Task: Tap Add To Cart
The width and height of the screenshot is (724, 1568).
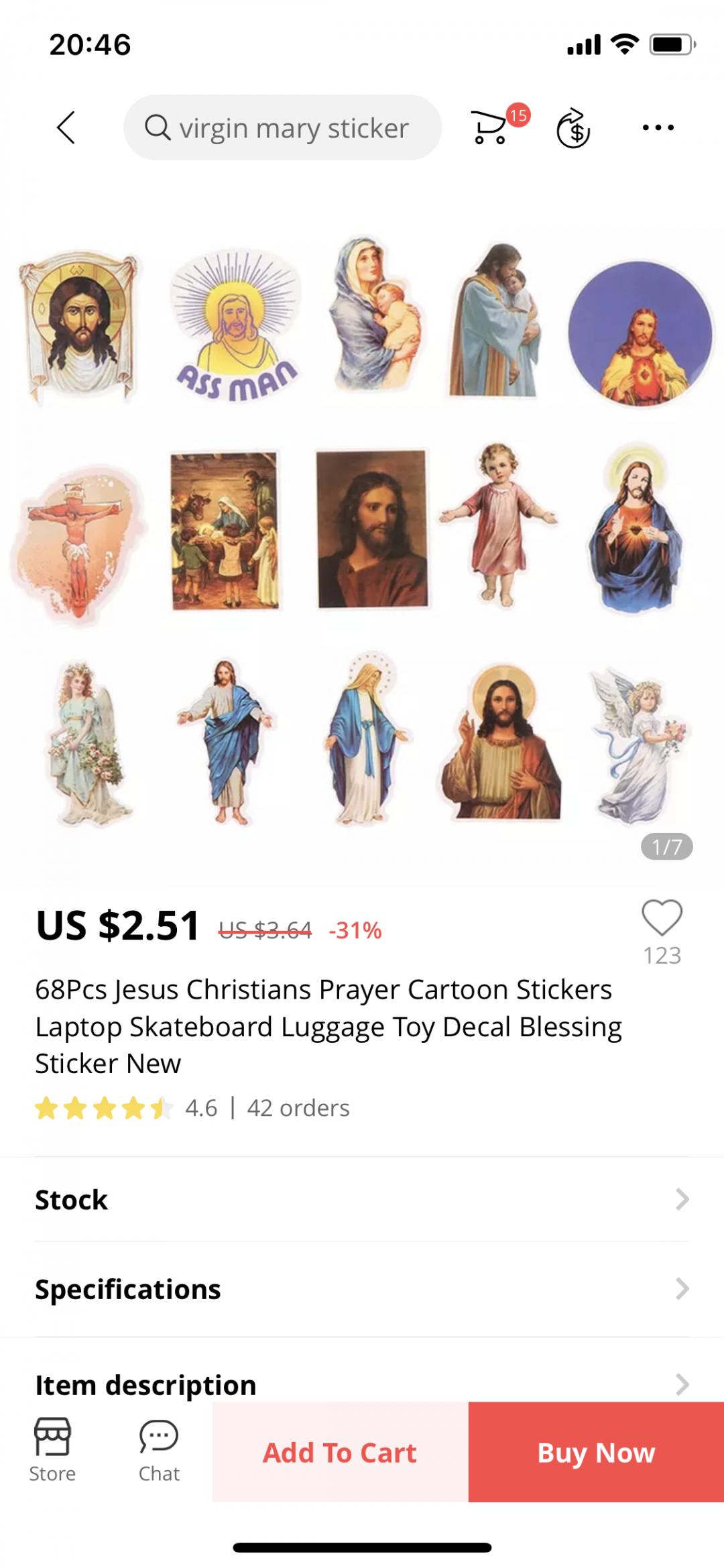Action: [341, 1452]
